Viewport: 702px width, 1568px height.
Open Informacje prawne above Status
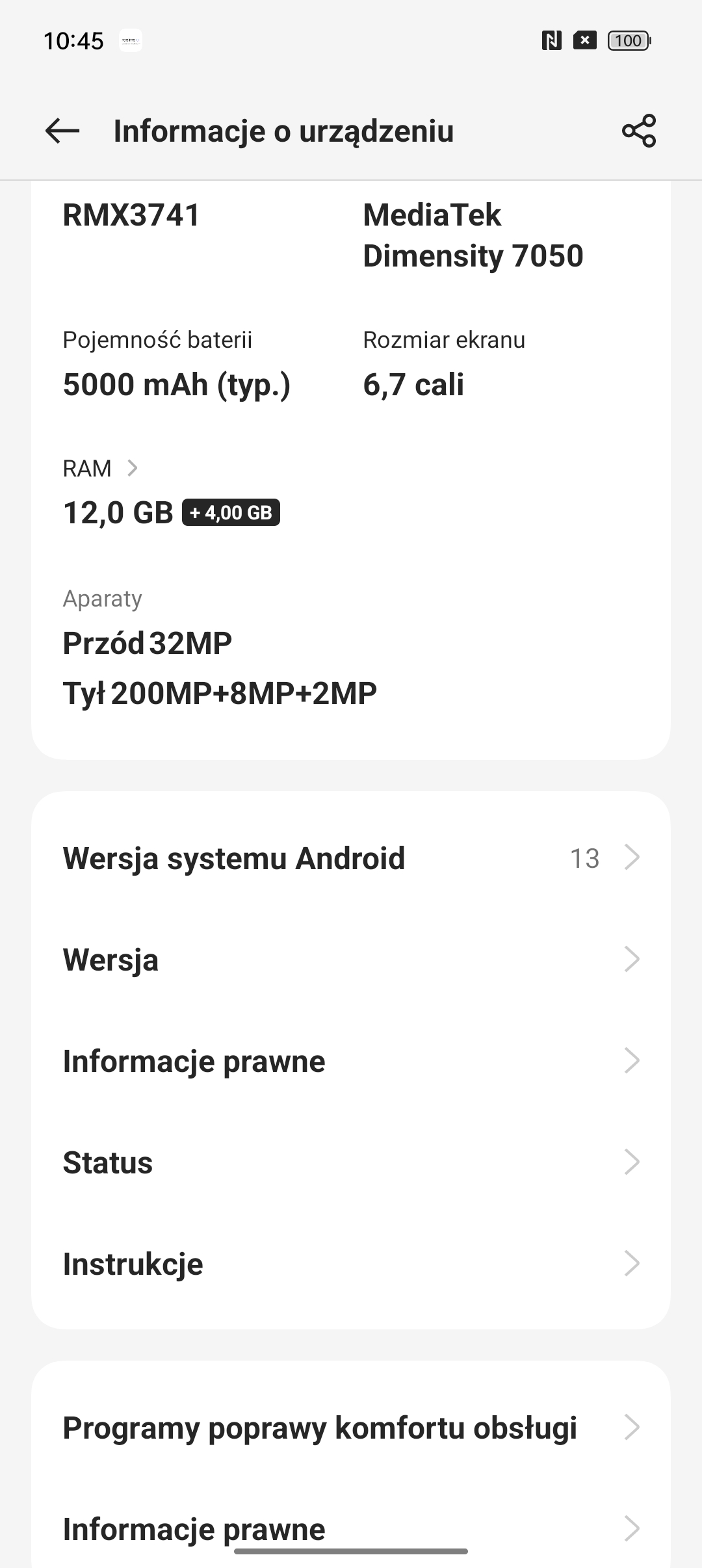point(351,1061)
